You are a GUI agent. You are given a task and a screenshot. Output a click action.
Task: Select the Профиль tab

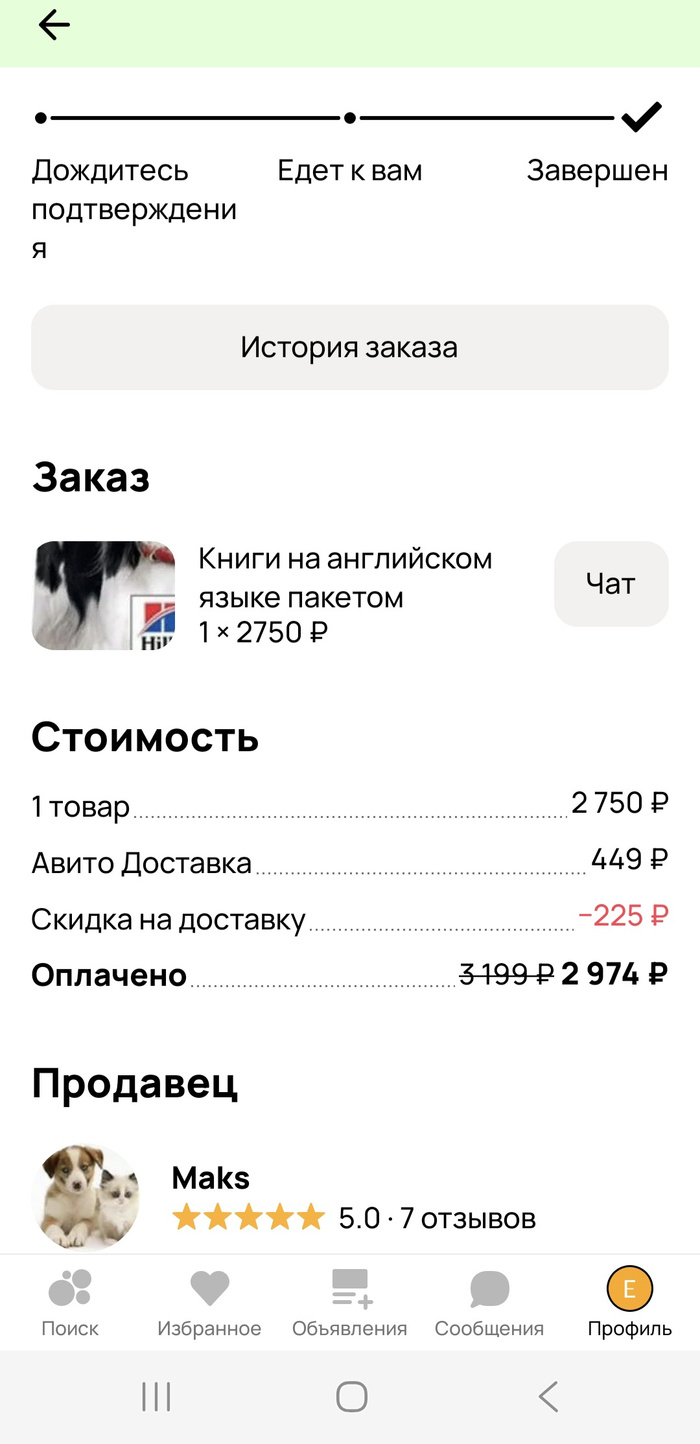click(629, 1302)
